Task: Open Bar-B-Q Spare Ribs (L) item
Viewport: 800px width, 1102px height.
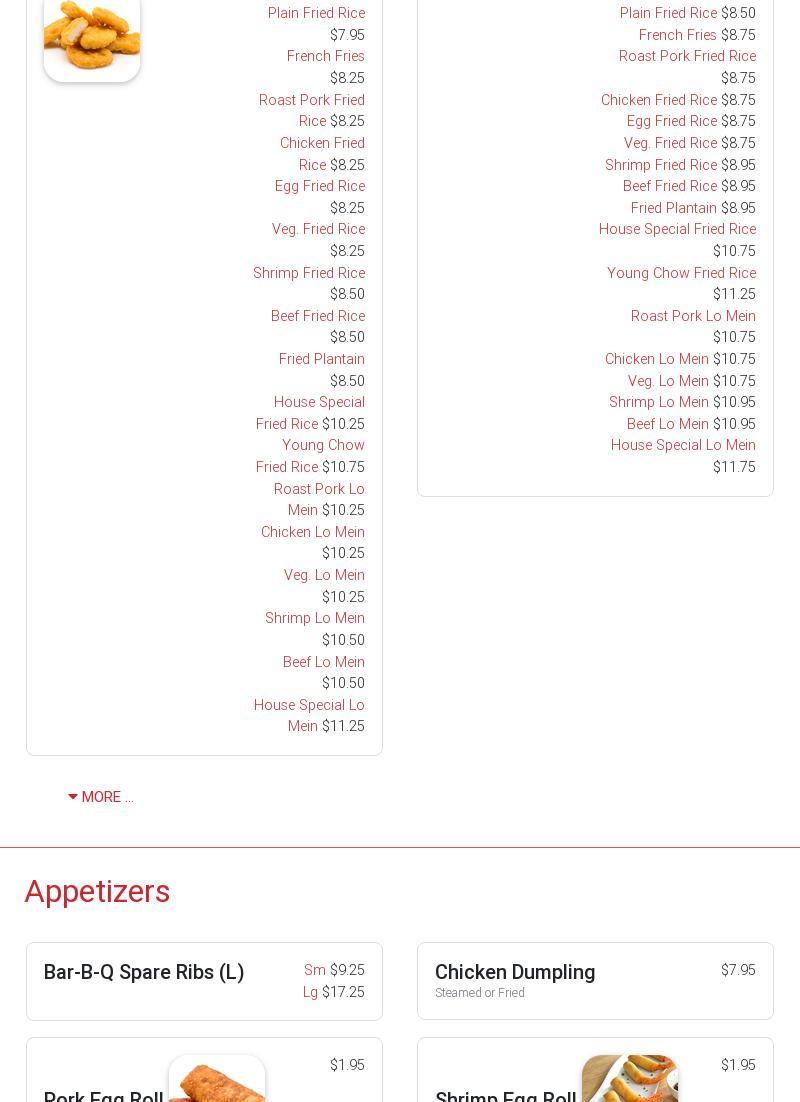Action: (x=144, y=973)
